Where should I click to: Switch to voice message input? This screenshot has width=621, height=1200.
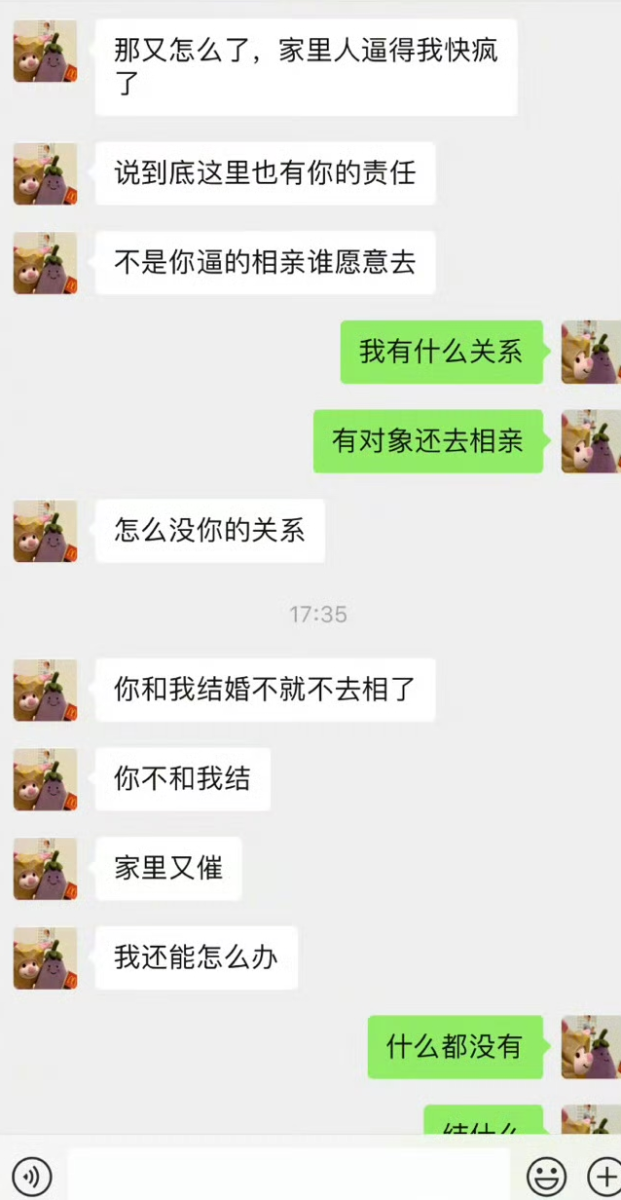(34, 1174)
